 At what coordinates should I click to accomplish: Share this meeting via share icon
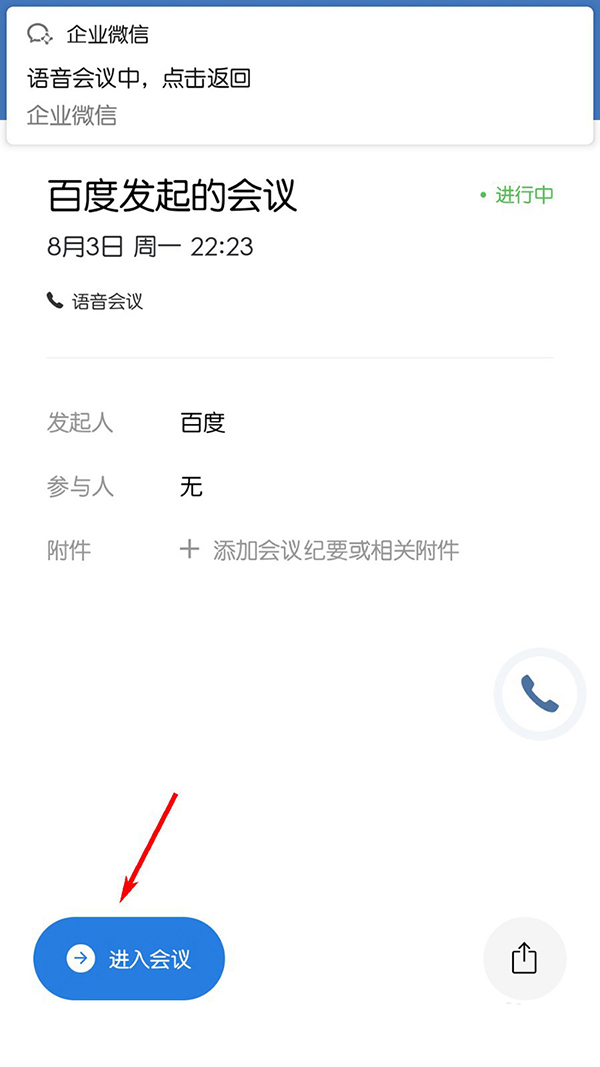[524, 959]
